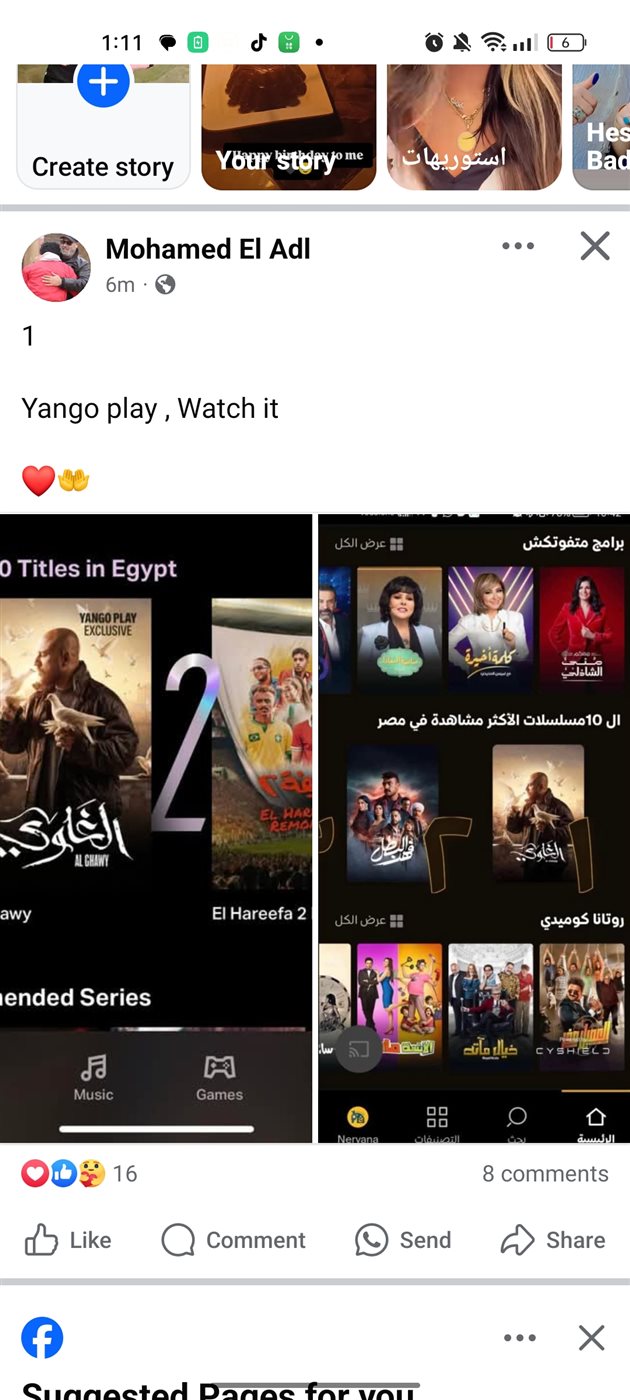Comment on Mohamed El Adl's post
Screen dimensions: 630x1400
click(x=234, y=1240)
